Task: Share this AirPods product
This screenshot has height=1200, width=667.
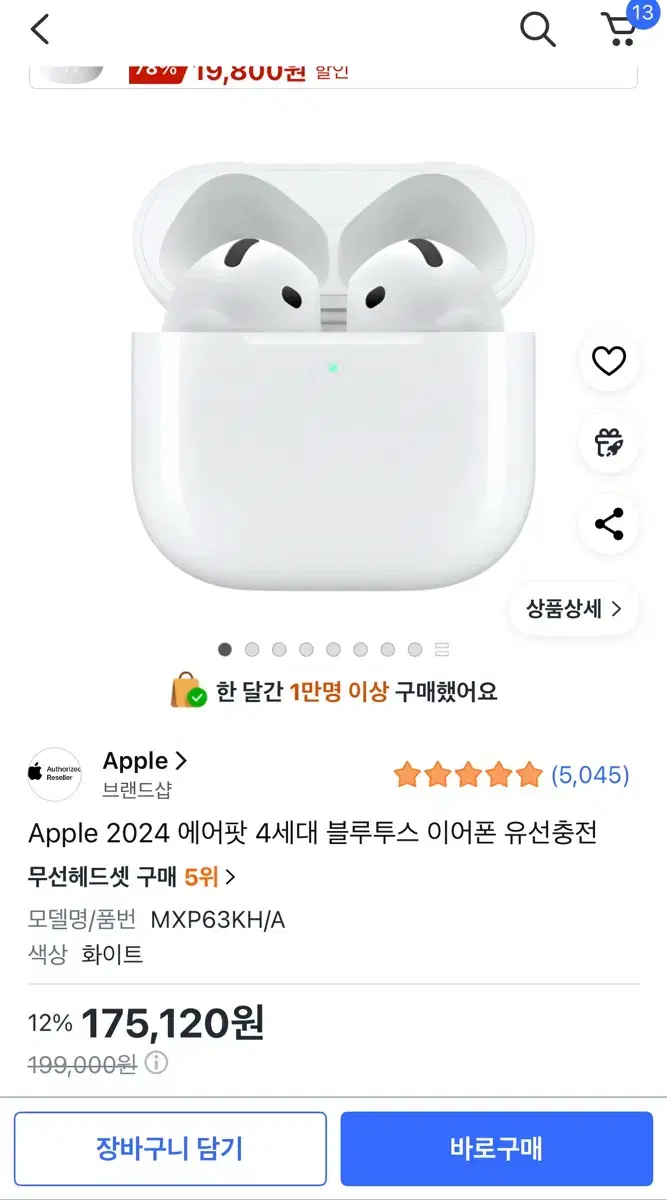Action: tap(609, 524)
